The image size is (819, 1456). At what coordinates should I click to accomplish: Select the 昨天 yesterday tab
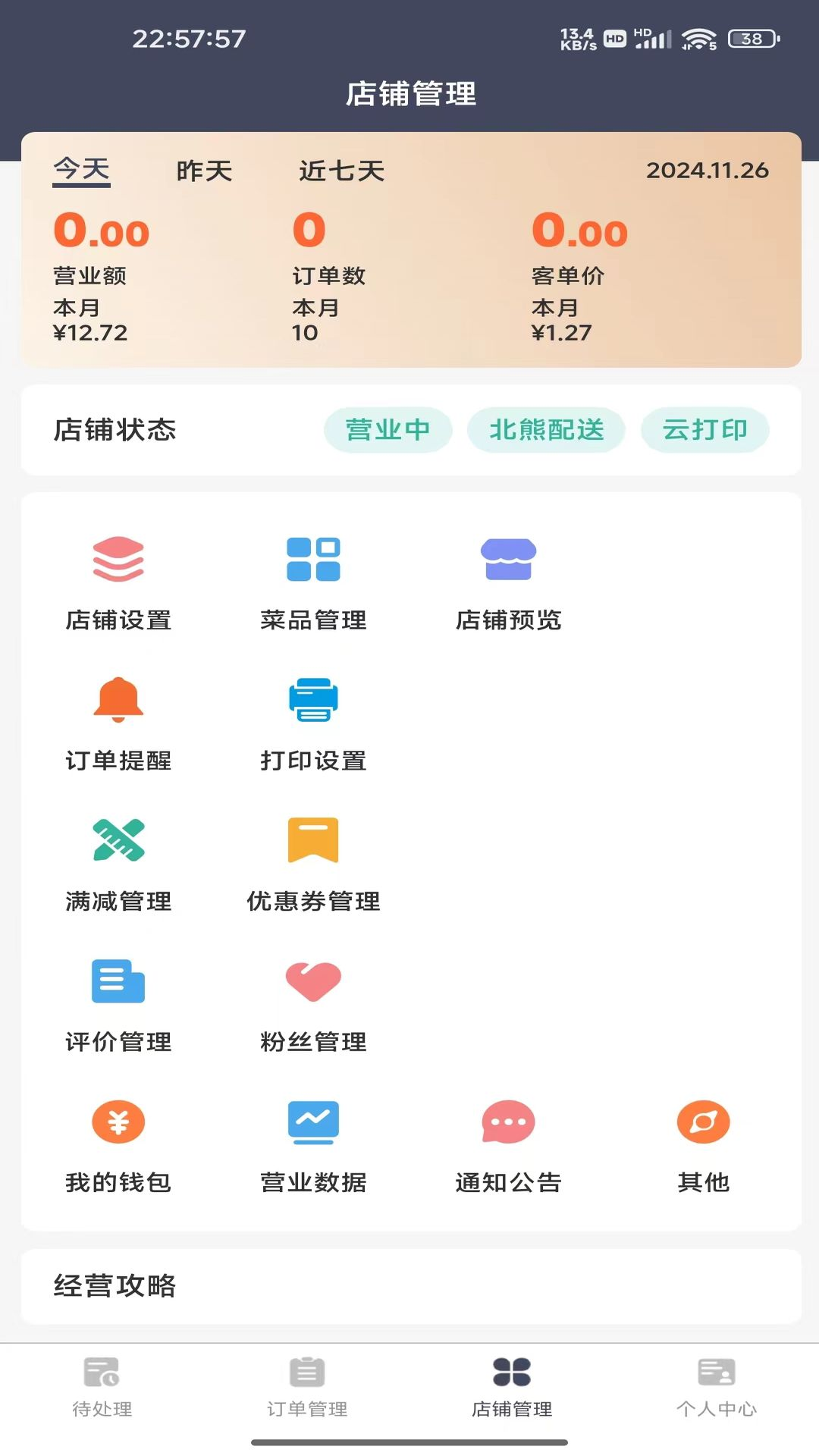[x=202, y=171]
